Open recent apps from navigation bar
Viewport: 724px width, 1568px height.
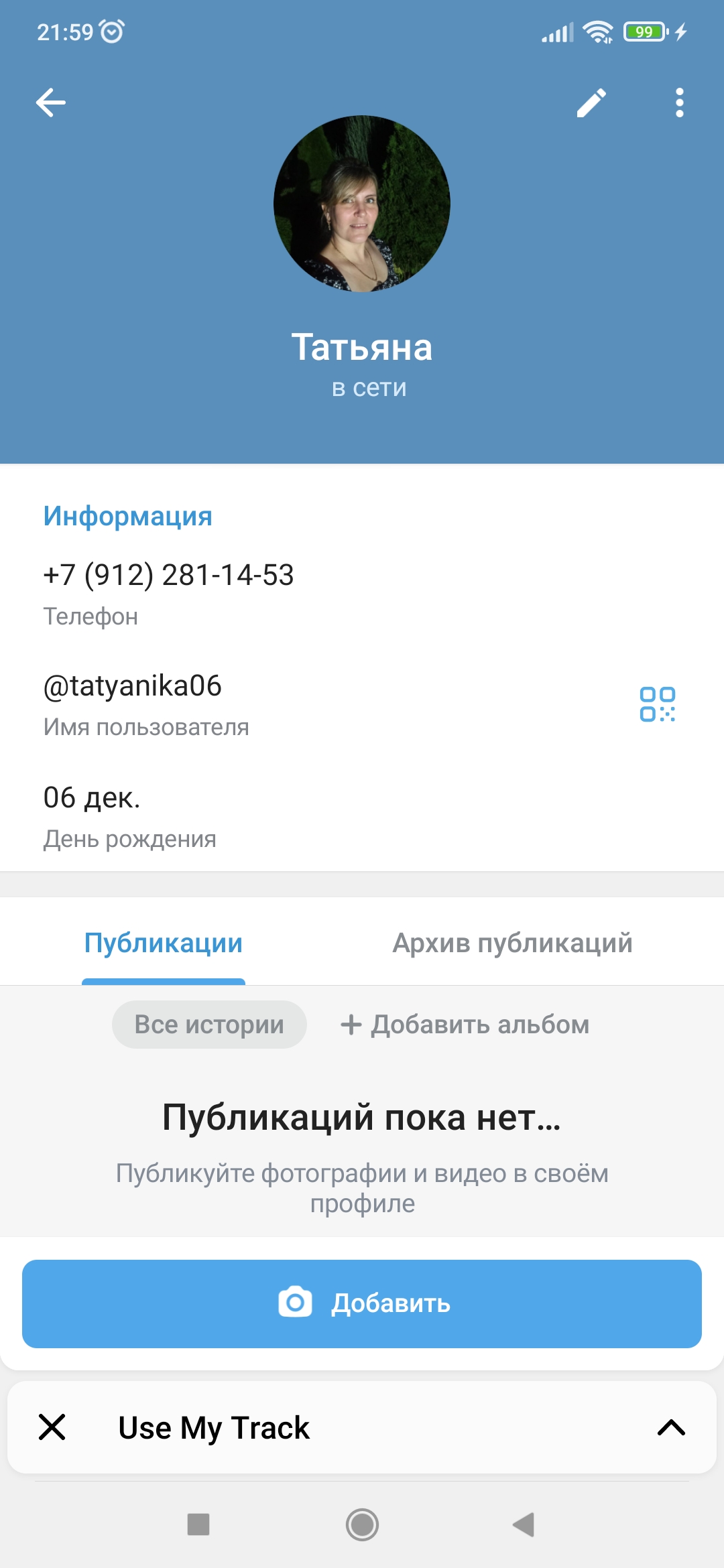pos(198,1524)
